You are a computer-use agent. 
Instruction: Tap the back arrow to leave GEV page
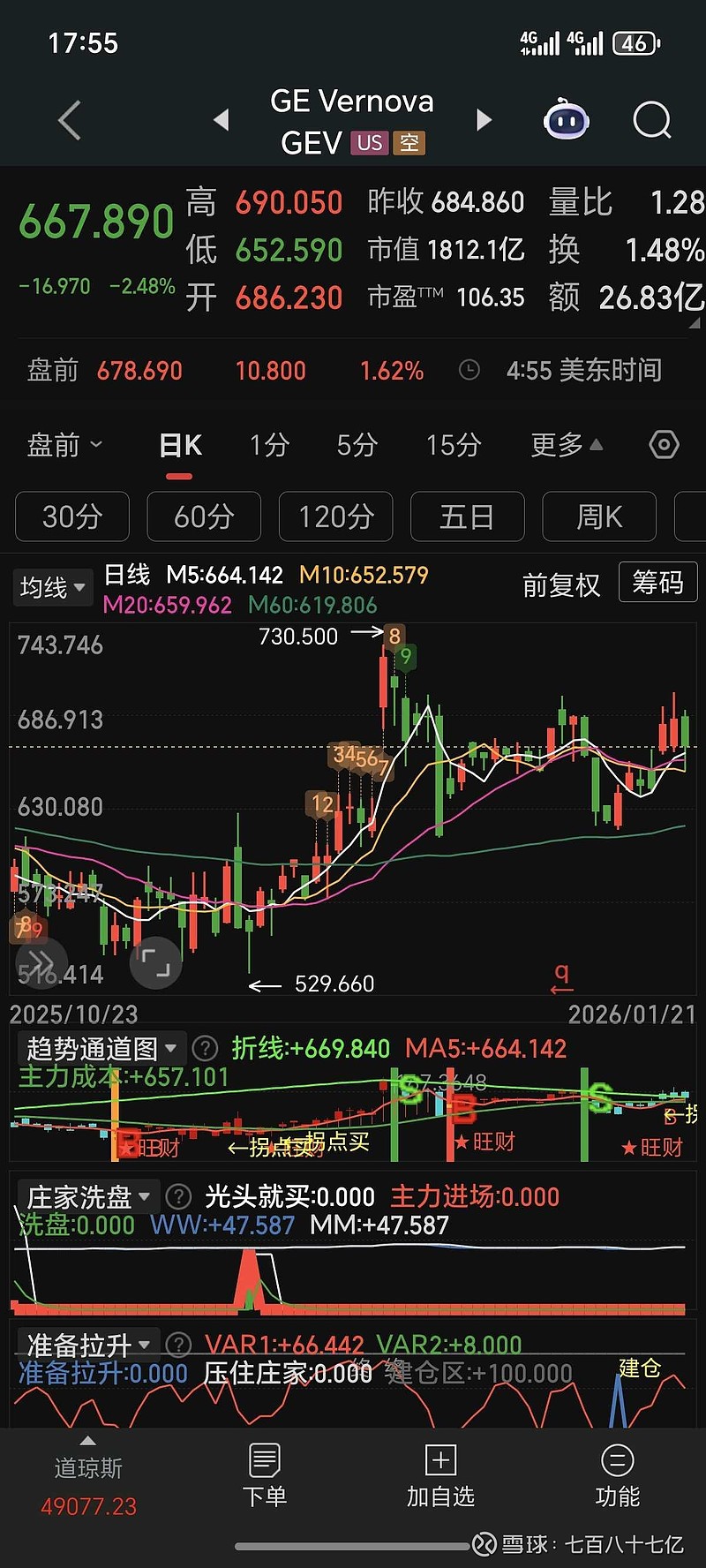(x=69, y=120)
